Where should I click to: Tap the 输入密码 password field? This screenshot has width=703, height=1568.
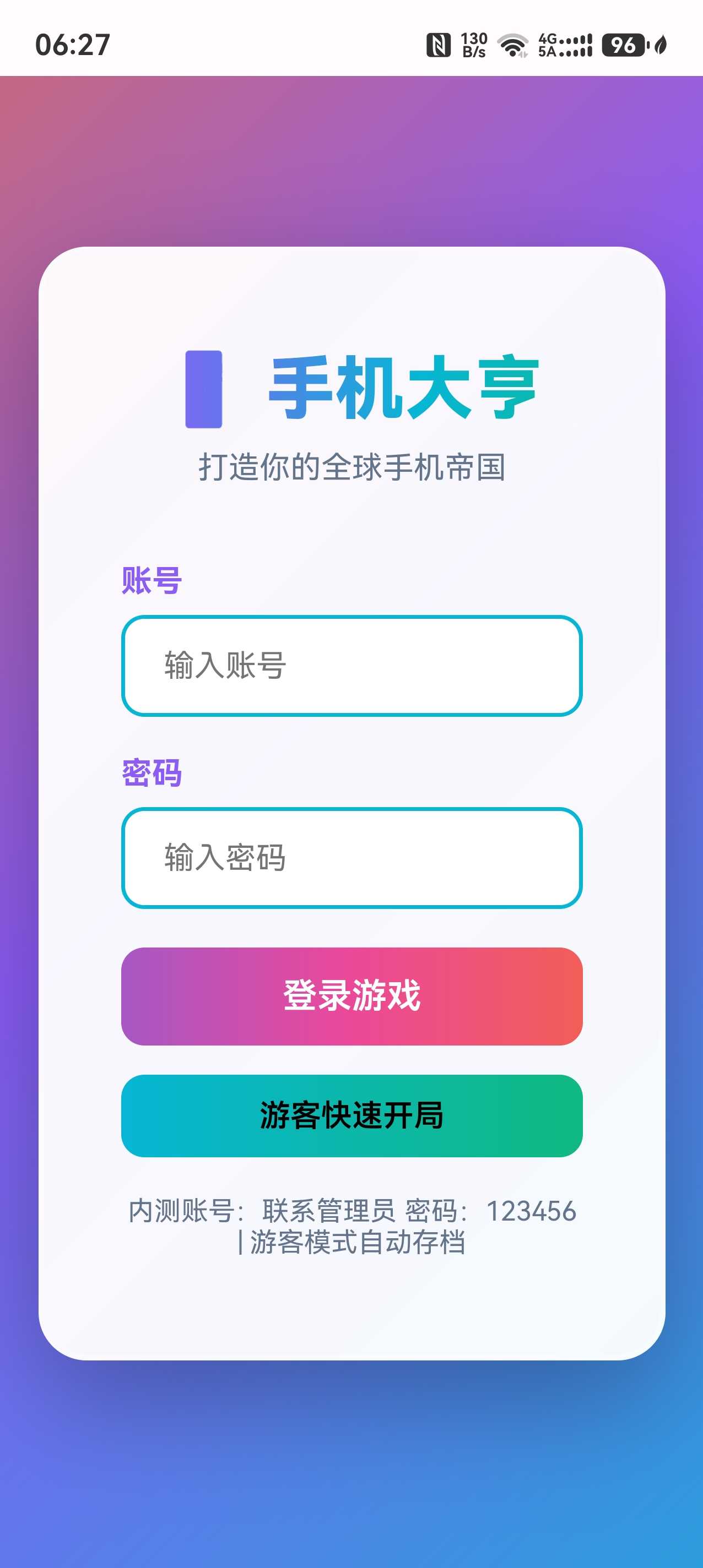pyautogui.click(x=351, y=858)
